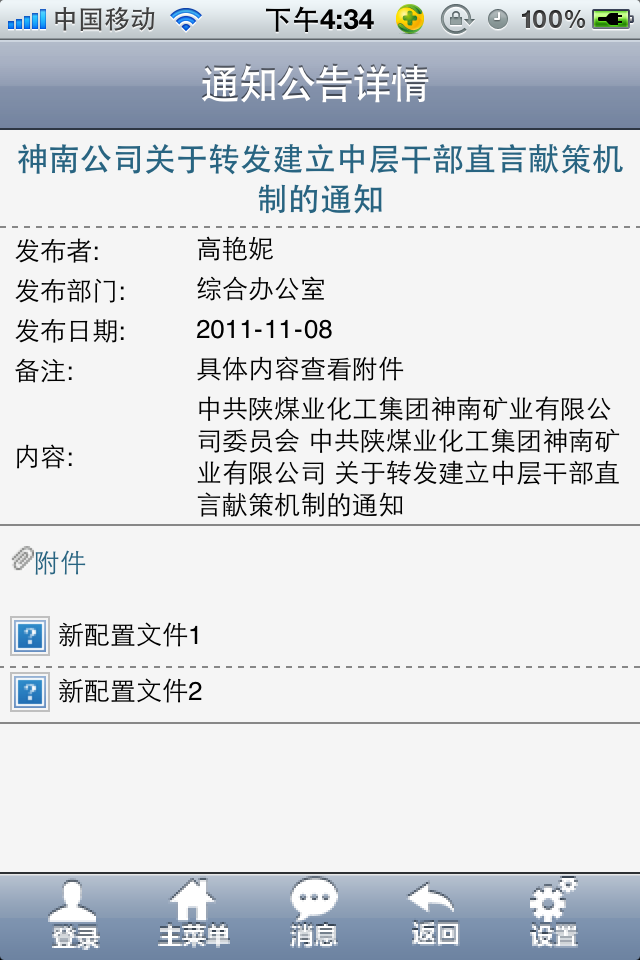Open attachment 新配置文件2
The image size is (640, 960).
130,691
